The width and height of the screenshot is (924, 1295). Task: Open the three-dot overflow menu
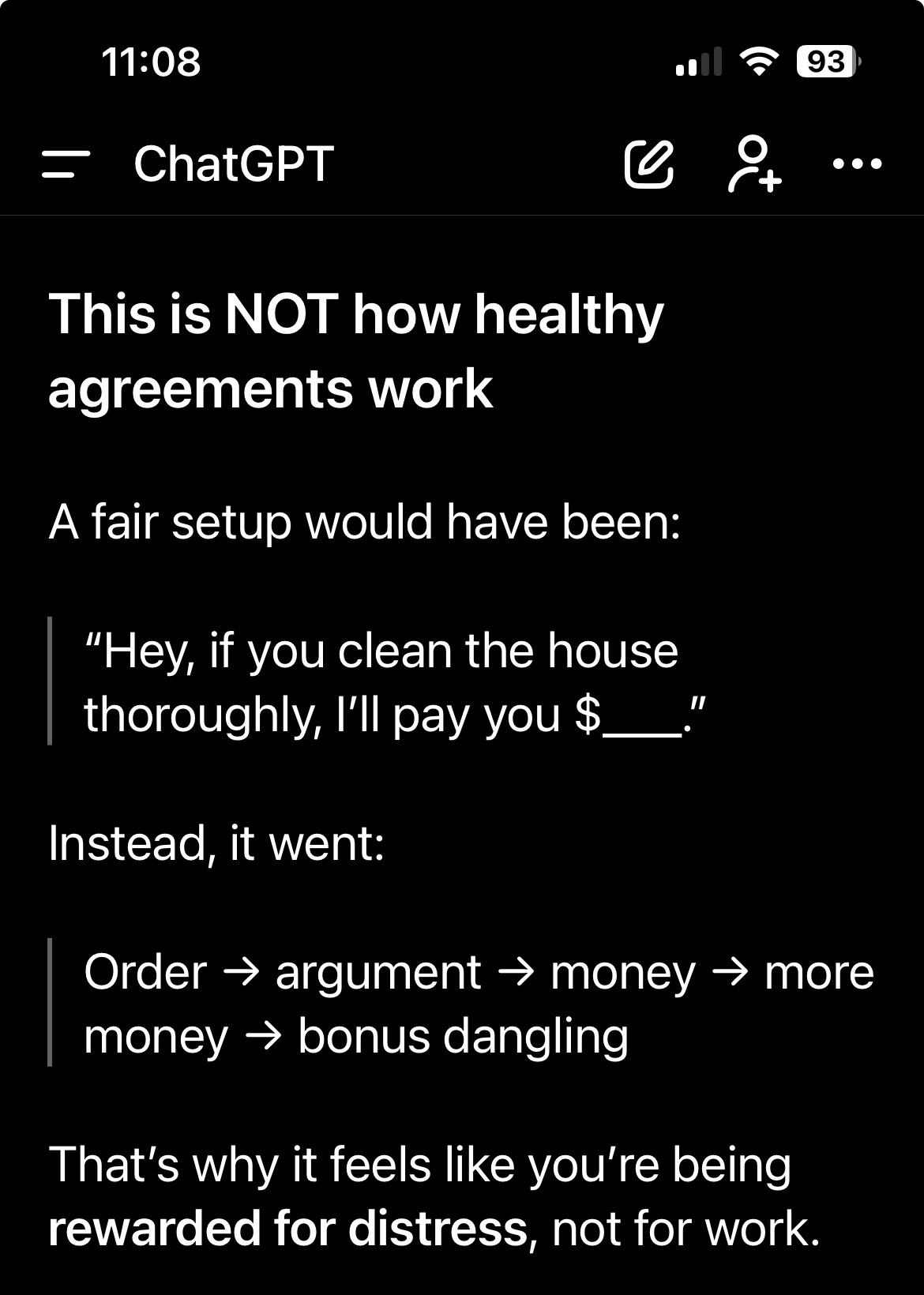tap(858, 164)
